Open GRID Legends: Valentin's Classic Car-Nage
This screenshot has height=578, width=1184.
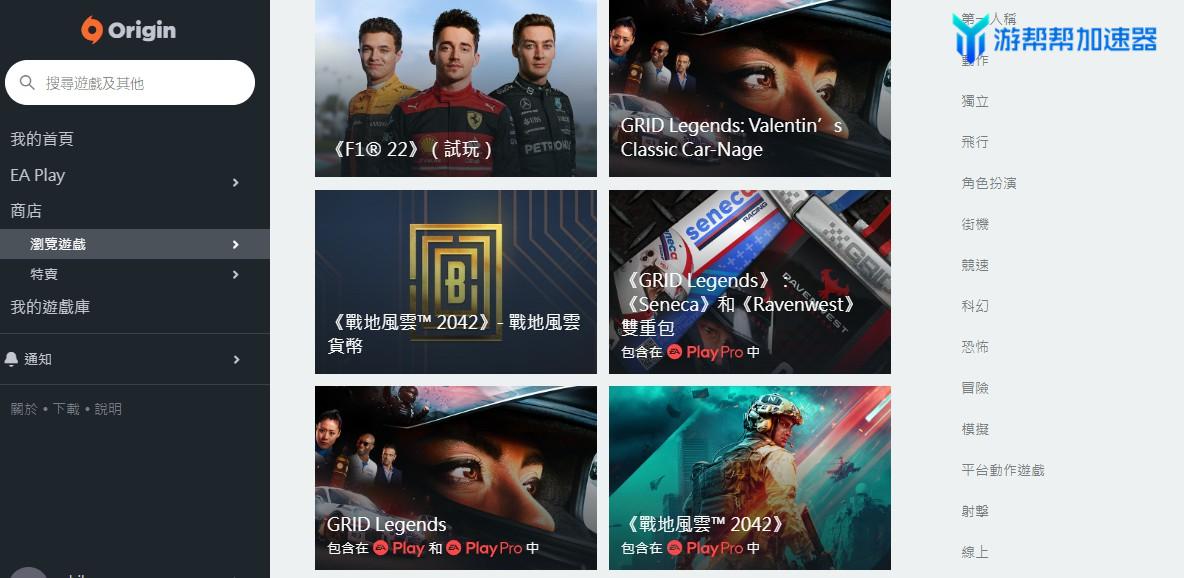(x=749, y=88)
